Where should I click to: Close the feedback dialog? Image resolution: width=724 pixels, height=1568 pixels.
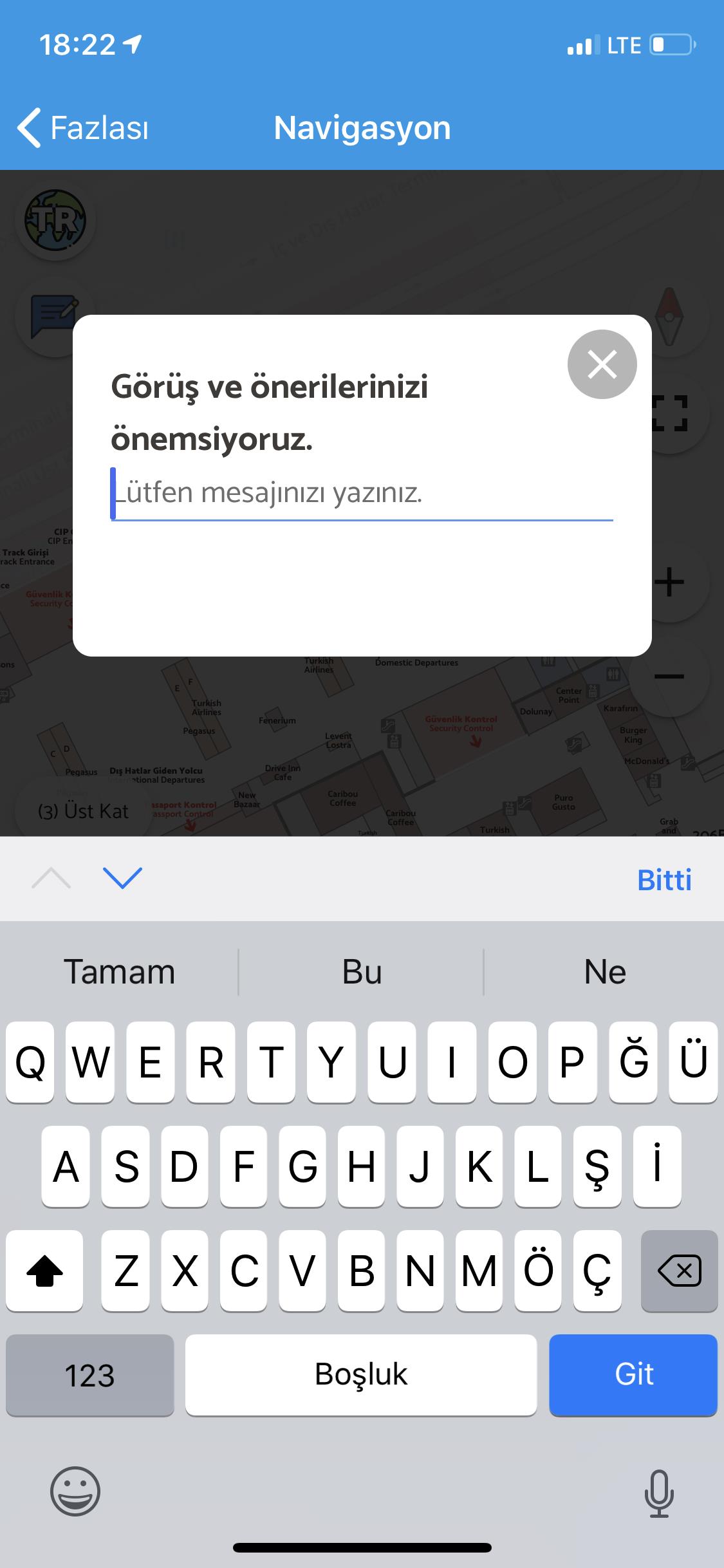(602, 364)
